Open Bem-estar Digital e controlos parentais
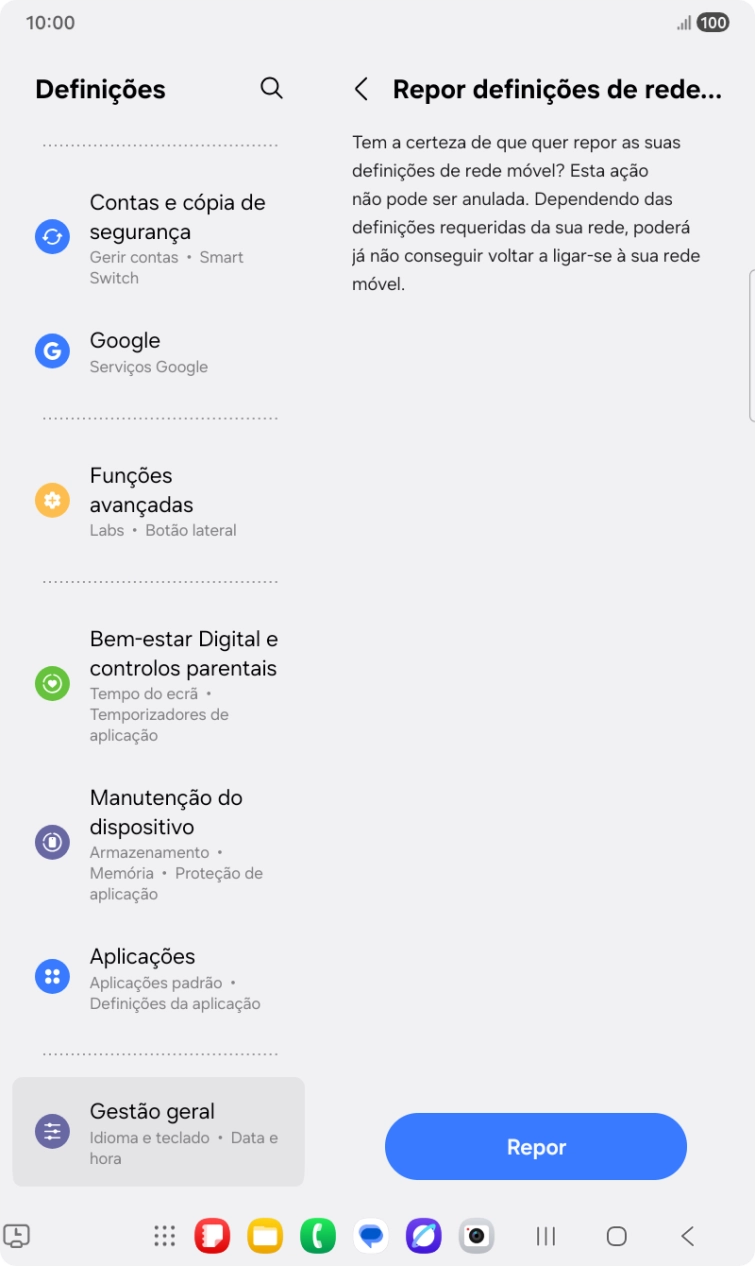Viewport: 755px width, 1266px height. click(x=158, y=685)
